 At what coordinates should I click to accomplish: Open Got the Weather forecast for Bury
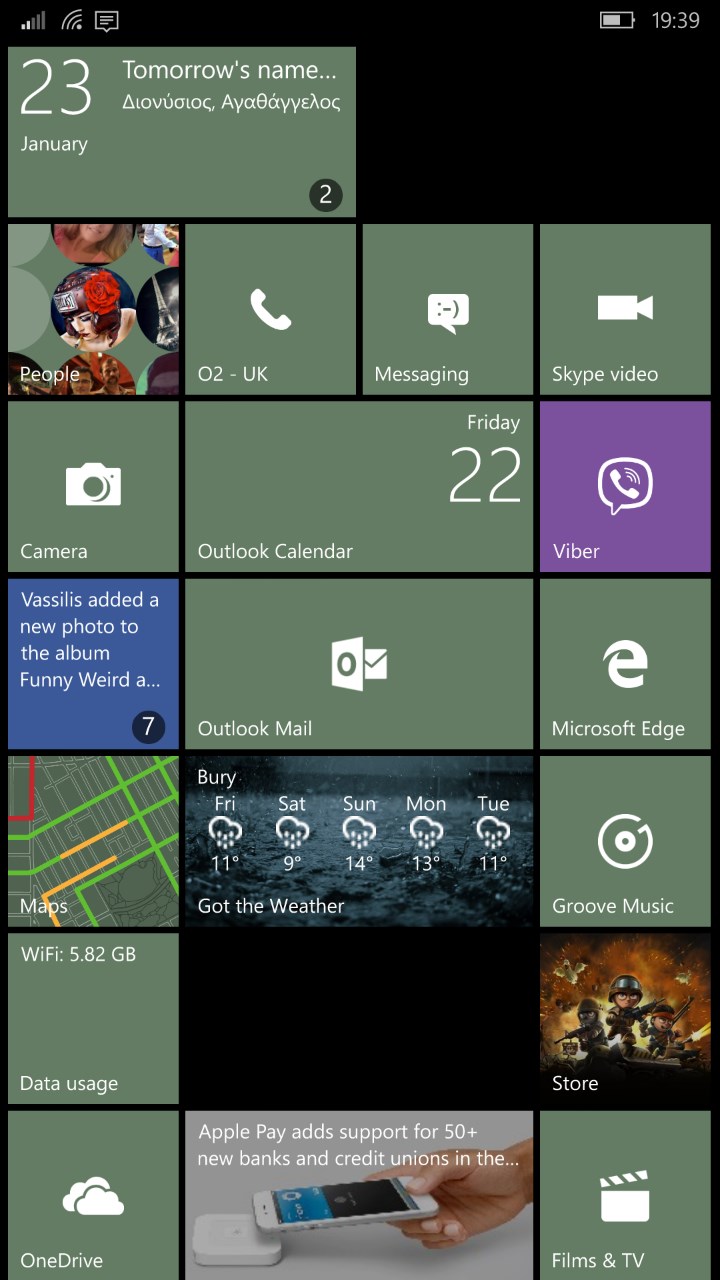coord(358,840)
